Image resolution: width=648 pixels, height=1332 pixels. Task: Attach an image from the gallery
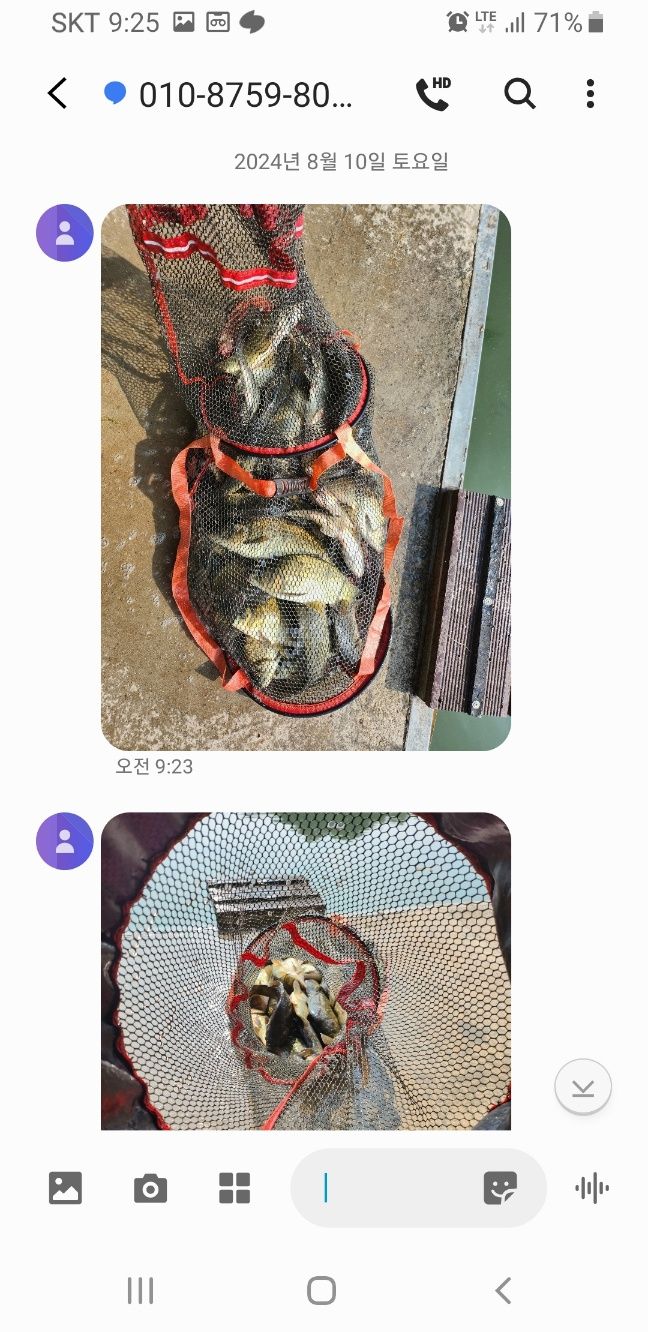65,1188
